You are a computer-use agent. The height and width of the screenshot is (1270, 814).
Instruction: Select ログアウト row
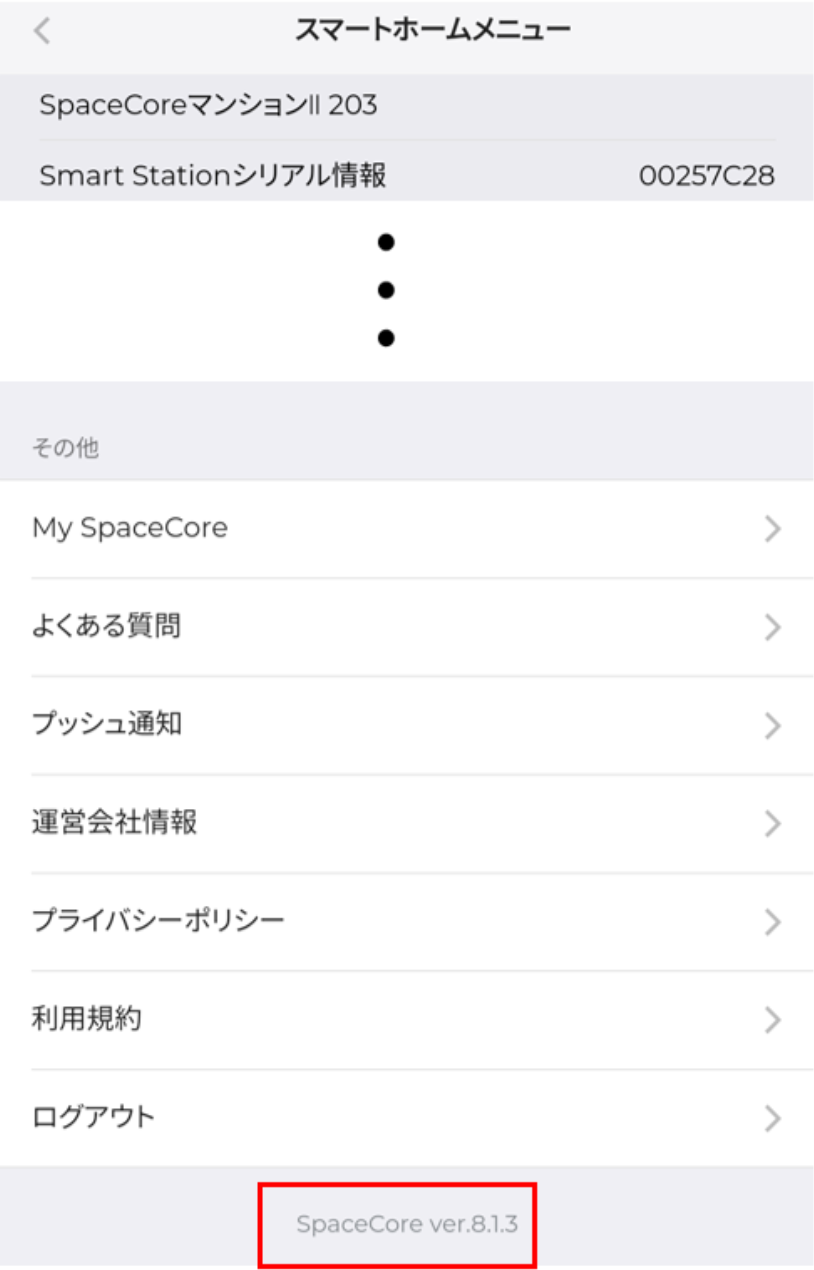[x=406, y=1117]
